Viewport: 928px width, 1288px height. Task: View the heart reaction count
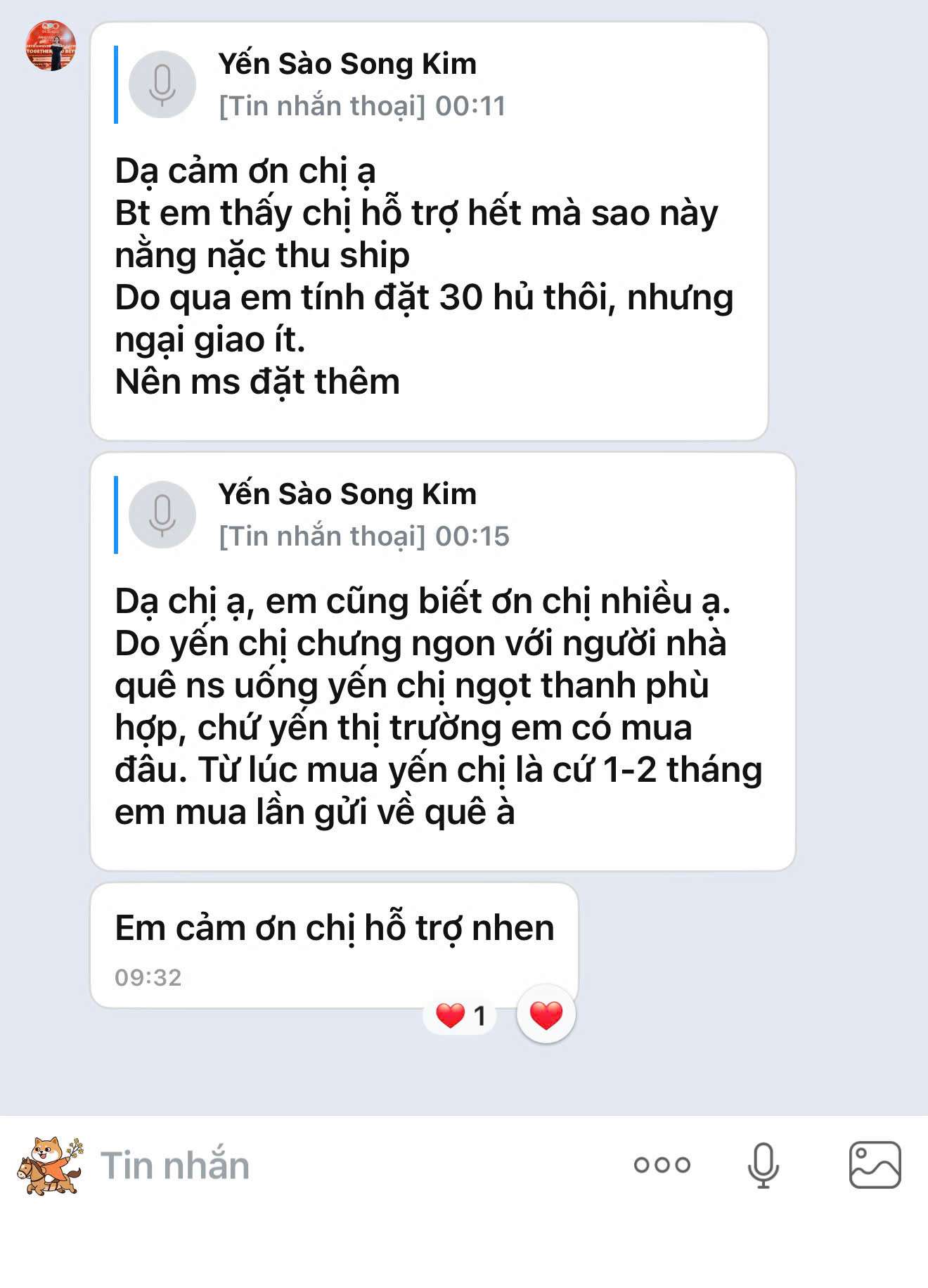click(460, 1016)
